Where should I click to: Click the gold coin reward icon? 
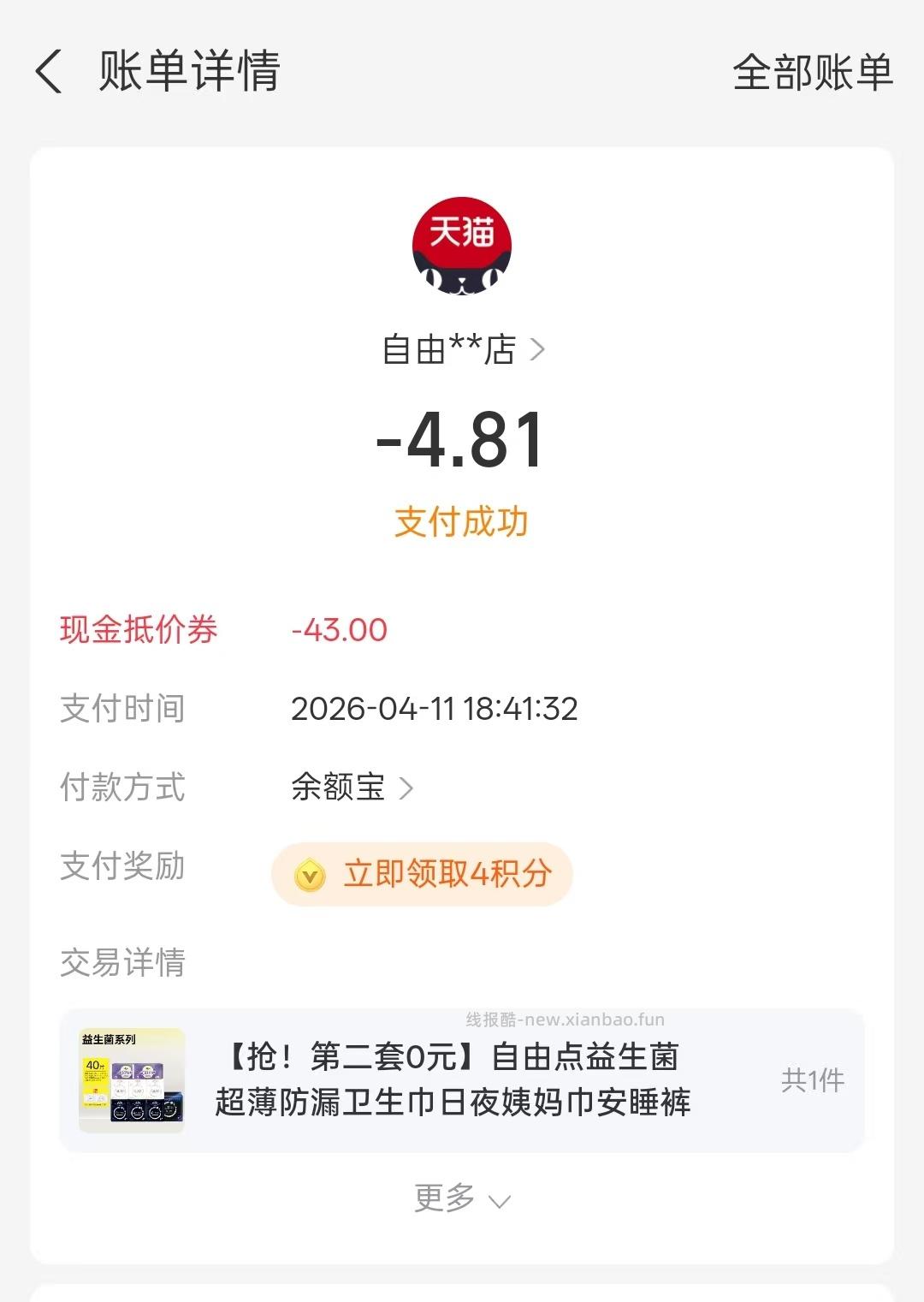pyautogui.click(x=310, y=873)
